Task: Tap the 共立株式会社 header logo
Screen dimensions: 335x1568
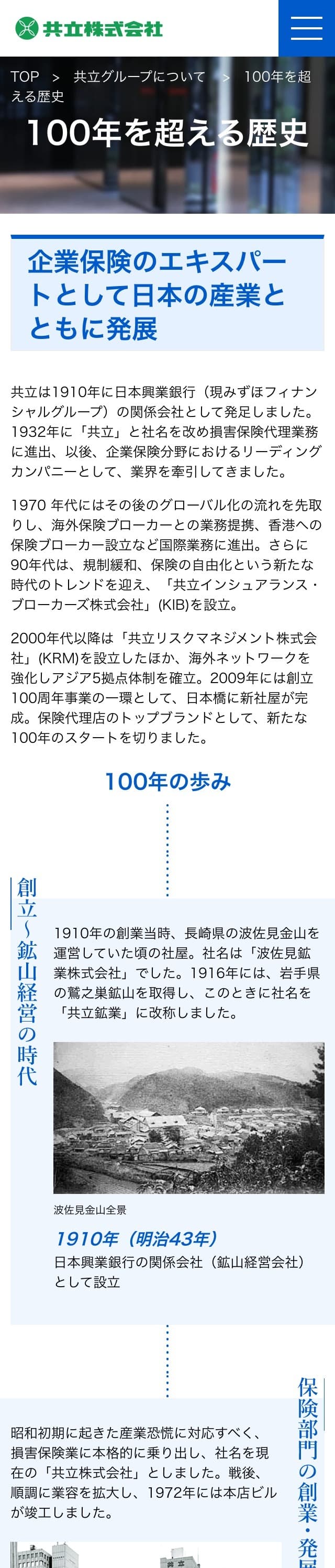Action: 89,28
